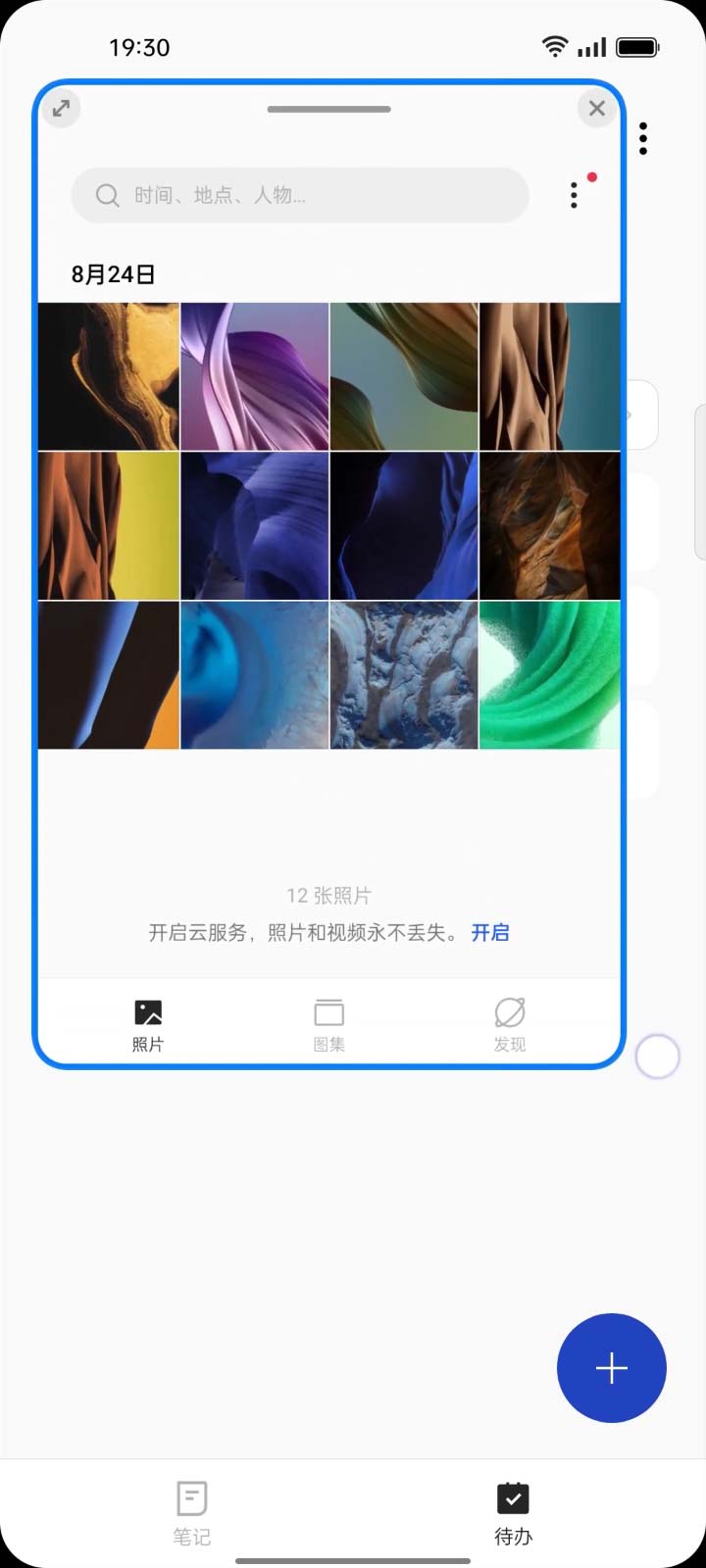Screen dimensions: 706x1568
Task: Switch to the 笔记 notes tab
Action: 192,1512
